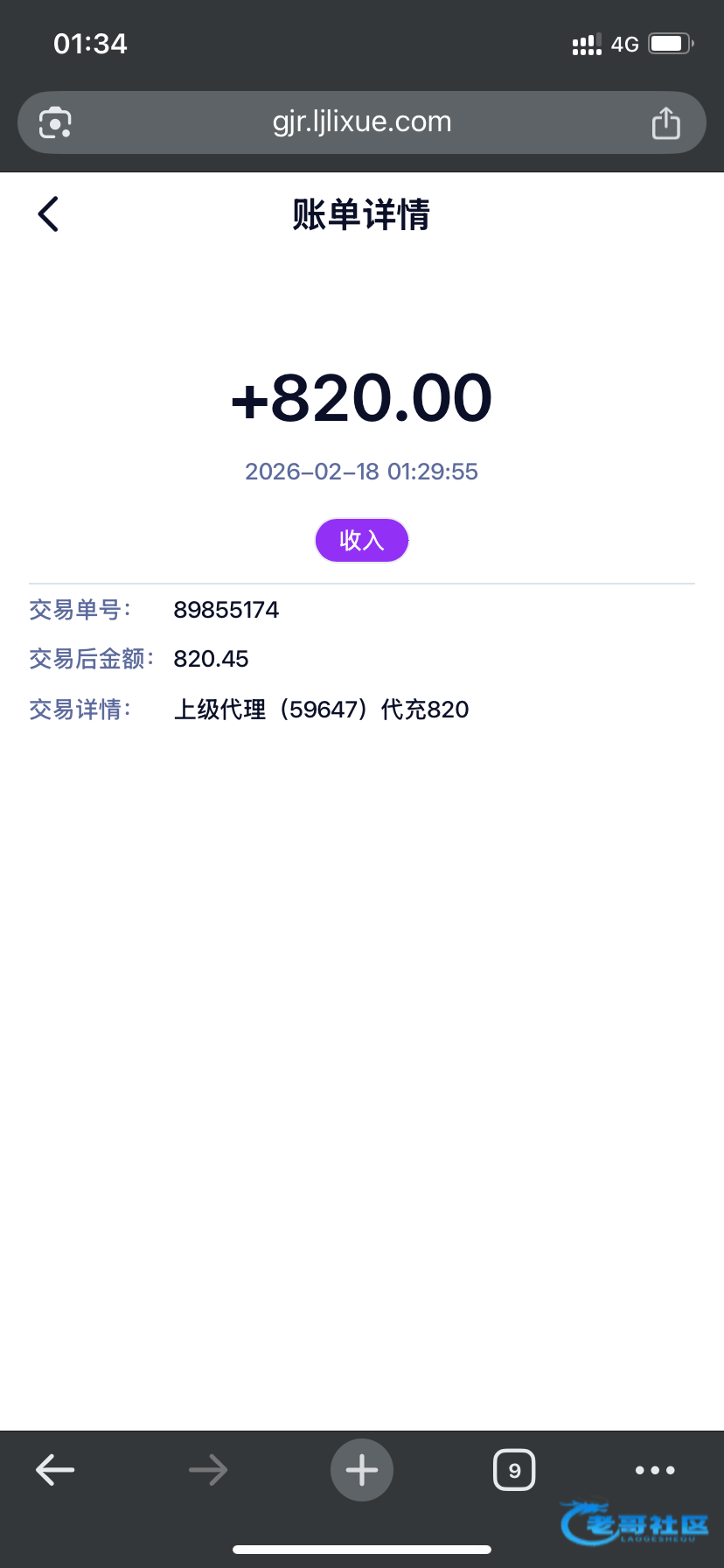This screenshot has width=724, height=1568.
Task: Open the camera lens search icon
Action: [x=55, y=123]
